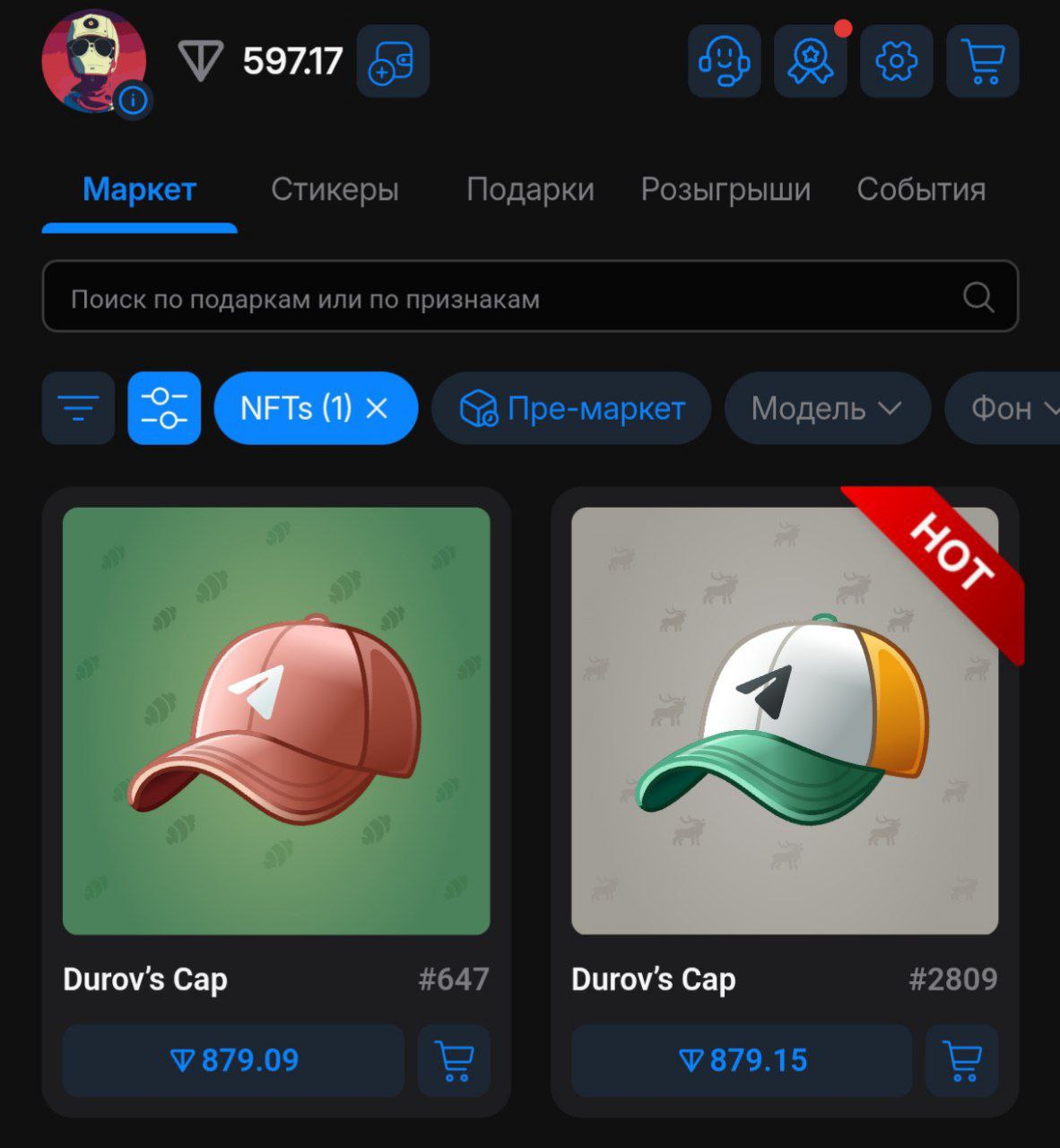
Task: Open the filter sliders button
Action: (x=164, y=408)
